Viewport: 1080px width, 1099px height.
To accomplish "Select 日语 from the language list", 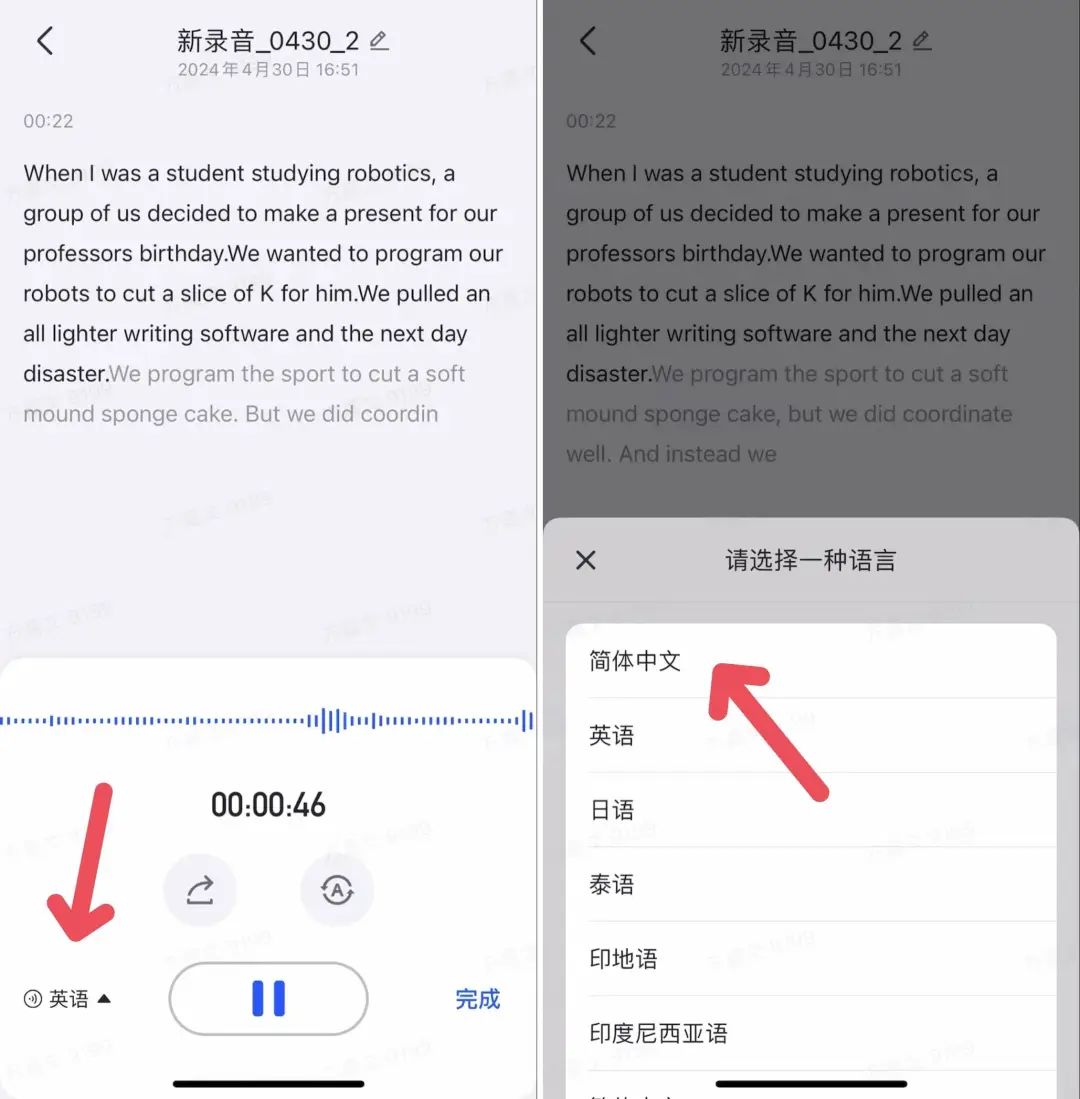I will 612,809.
